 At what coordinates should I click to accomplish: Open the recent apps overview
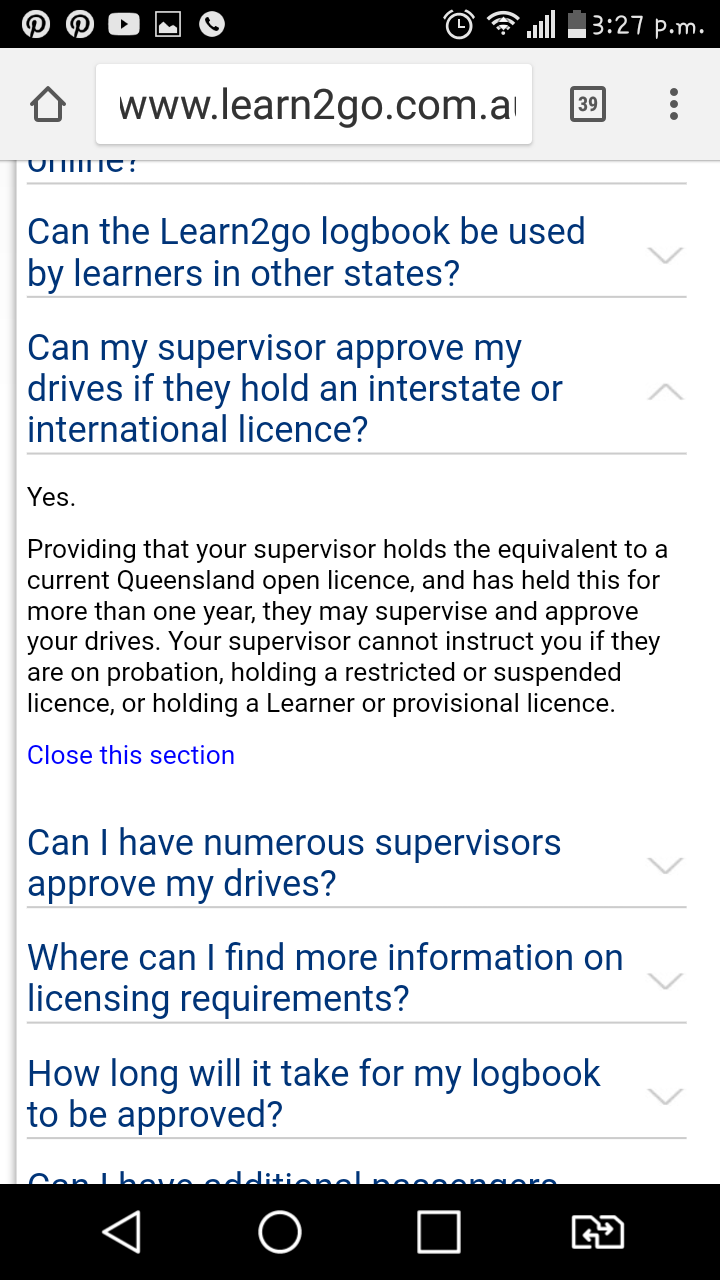[x=438, y=1232]
